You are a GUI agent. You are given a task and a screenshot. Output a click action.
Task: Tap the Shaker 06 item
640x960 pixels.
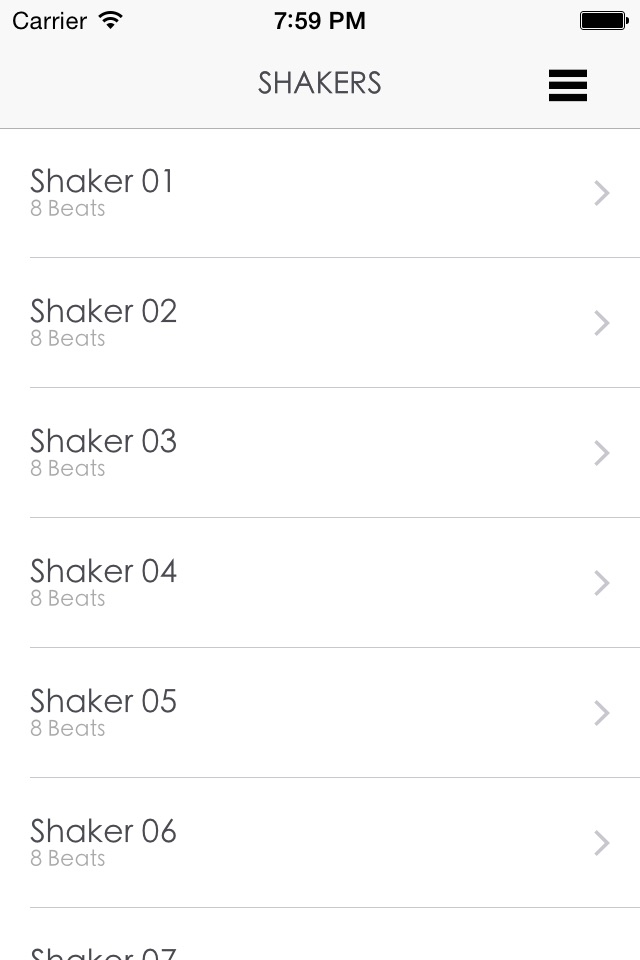pyautogui.click(x=320, y=843)
